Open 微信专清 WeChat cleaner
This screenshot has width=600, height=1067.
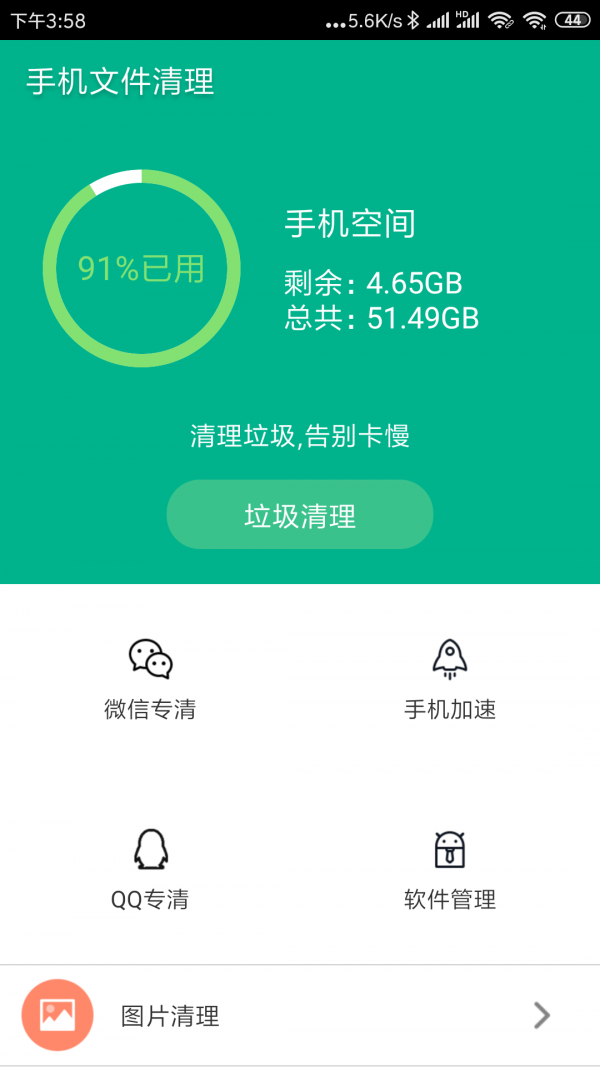(150, 679)
